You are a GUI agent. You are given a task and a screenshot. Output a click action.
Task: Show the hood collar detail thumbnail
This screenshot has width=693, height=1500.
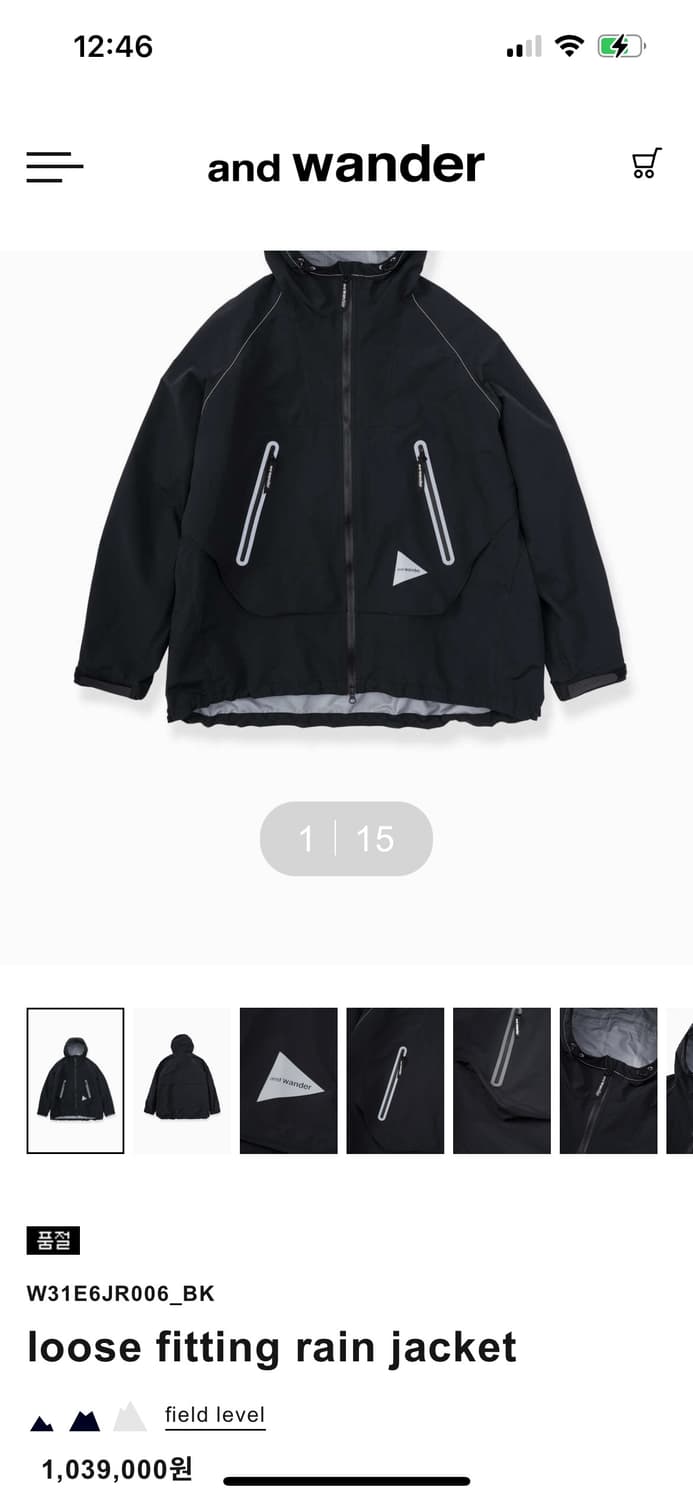point(608,1080)
